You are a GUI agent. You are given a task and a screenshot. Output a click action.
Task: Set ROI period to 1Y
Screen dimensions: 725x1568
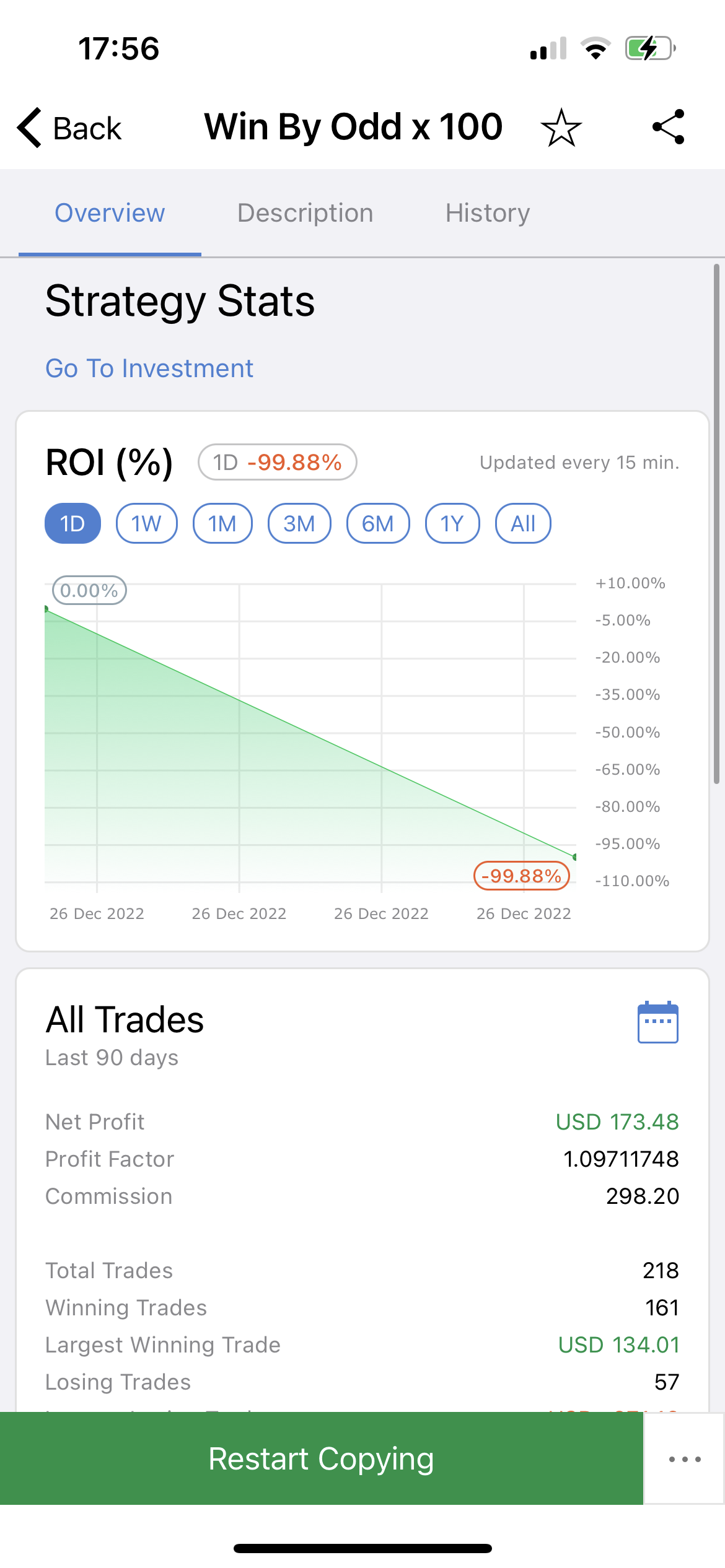click(452, 524)
